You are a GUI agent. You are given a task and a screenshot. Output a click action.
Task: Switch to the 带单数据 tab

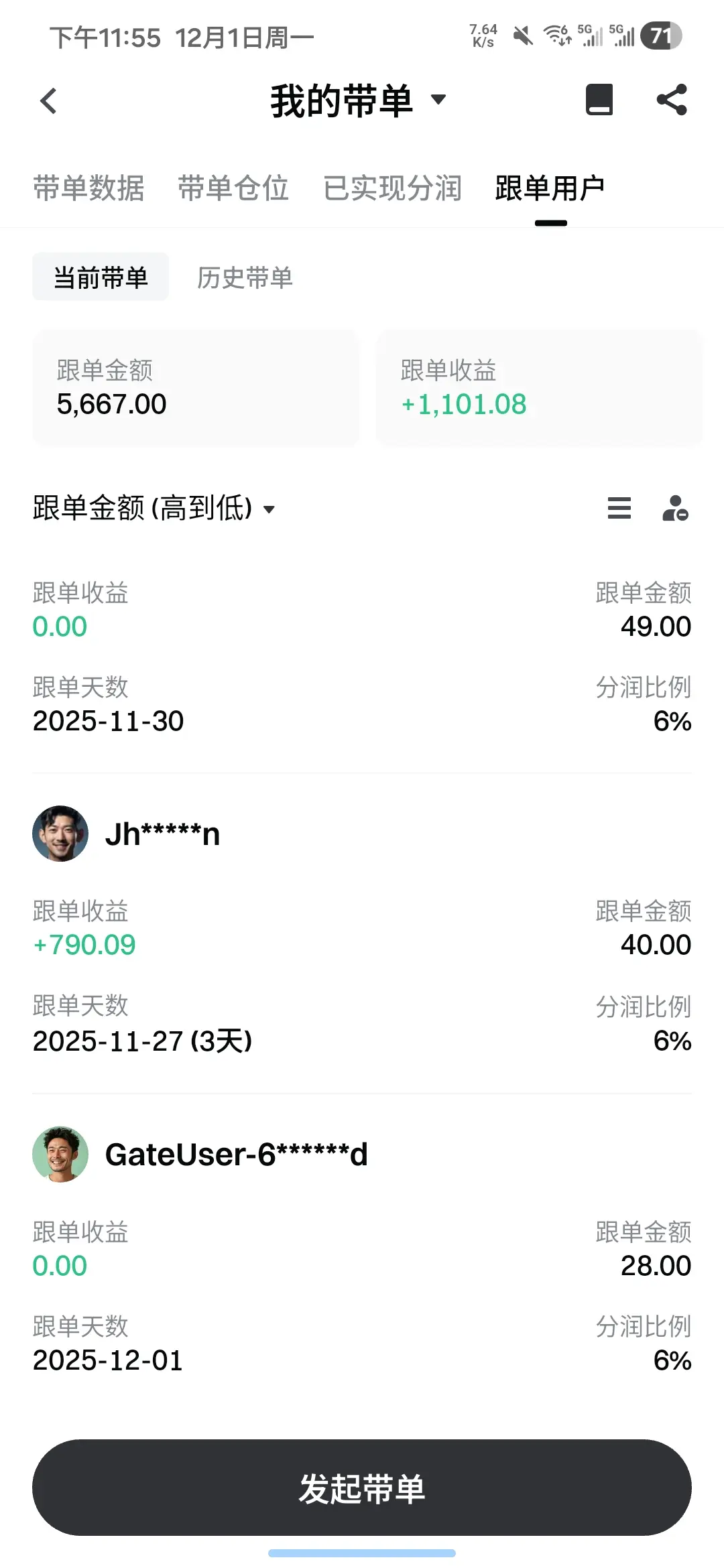point(88,188)
